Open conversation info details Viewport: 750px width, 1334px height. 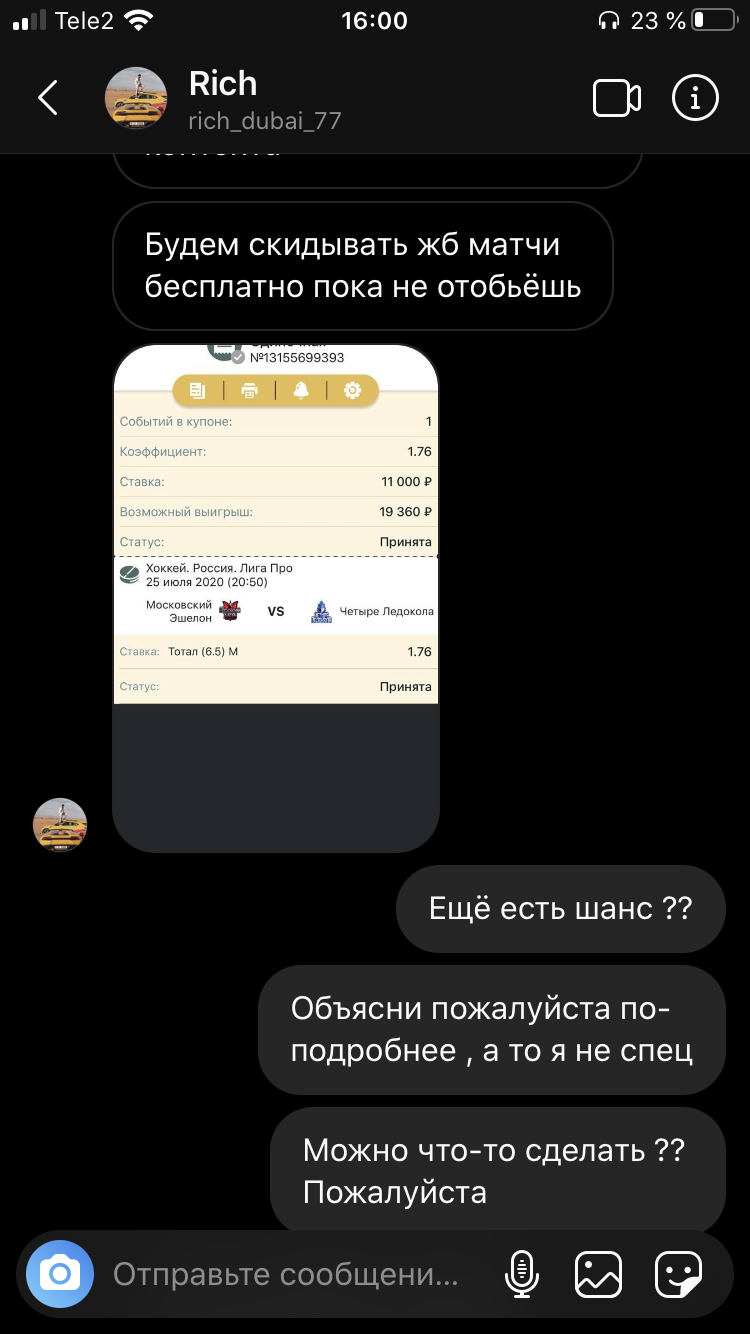coord(695,98)
